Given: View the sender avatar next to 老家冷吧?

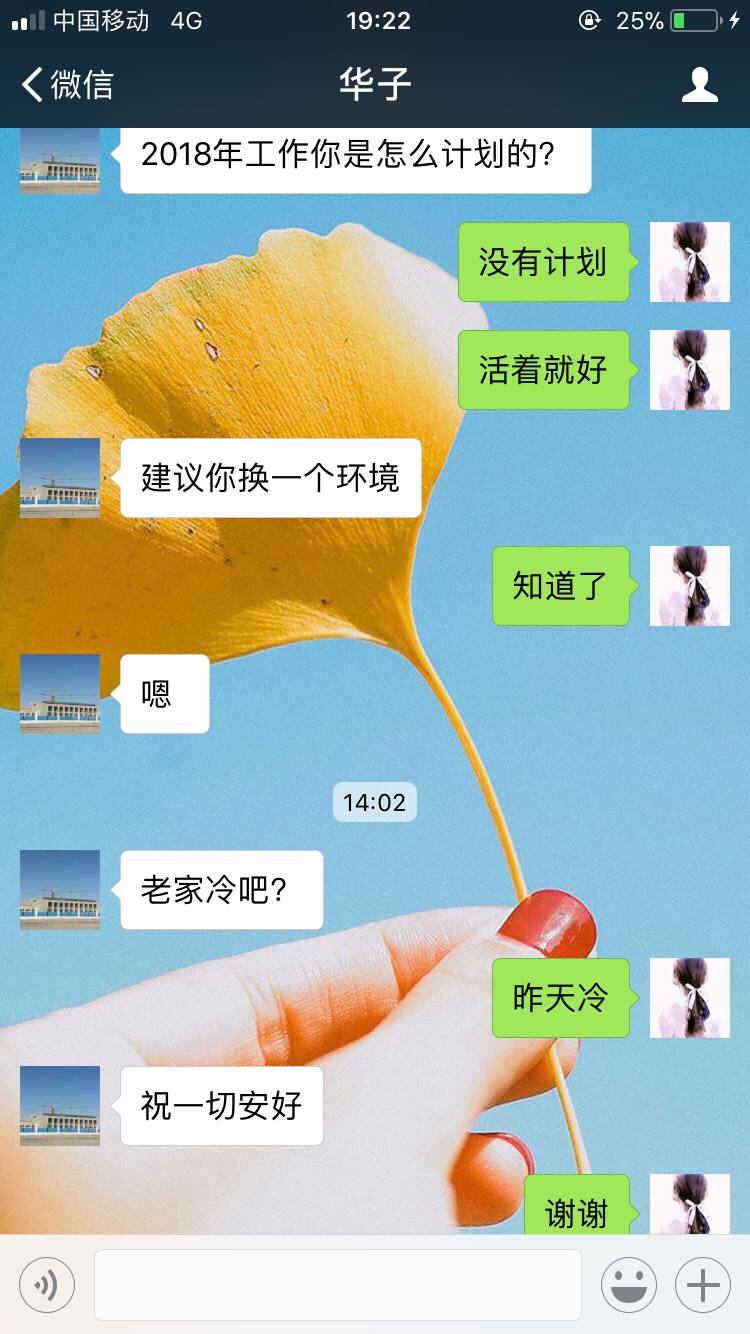Looking at the screenshot, I should [60, 890].
